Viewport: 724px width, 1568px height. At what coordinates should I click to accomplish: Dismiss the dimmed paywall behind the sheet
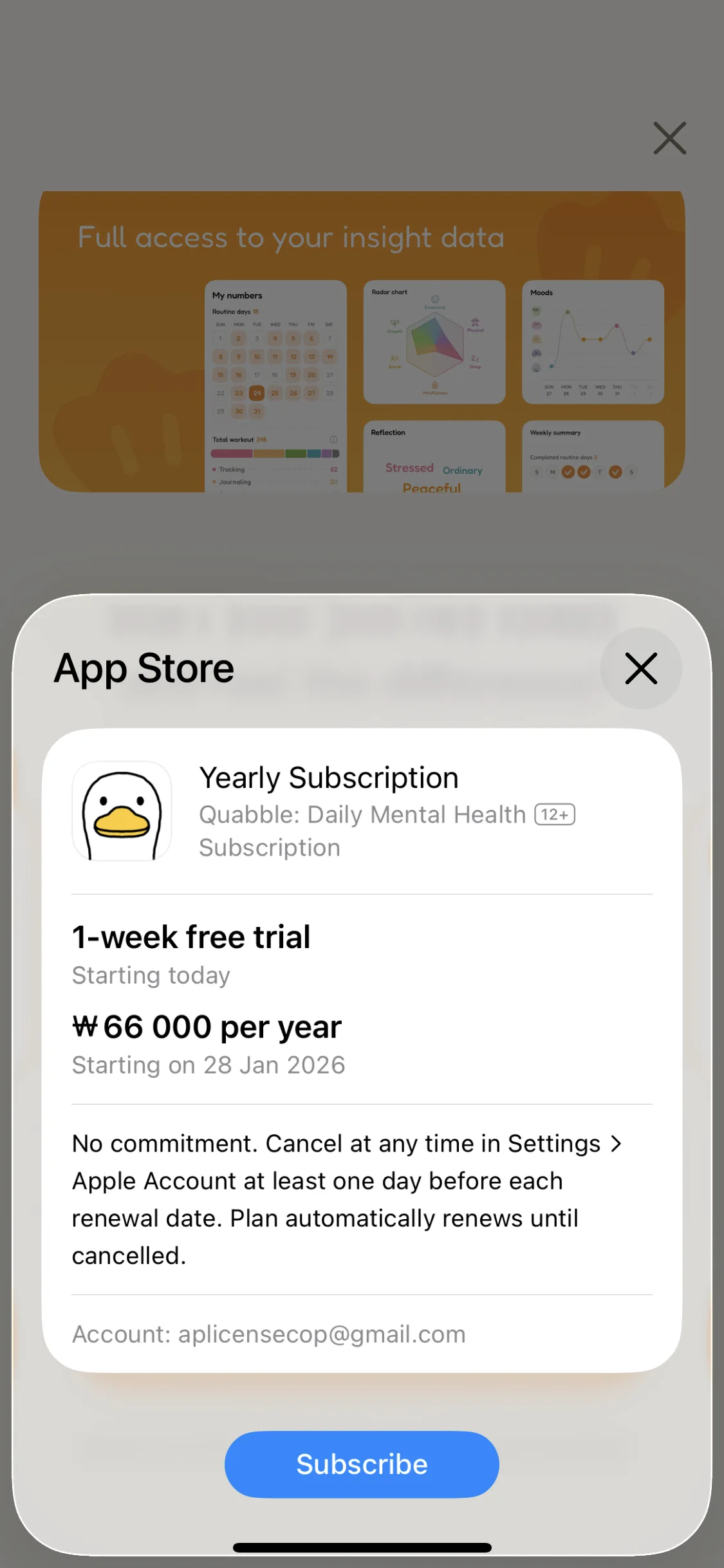[x=669, y=138]
